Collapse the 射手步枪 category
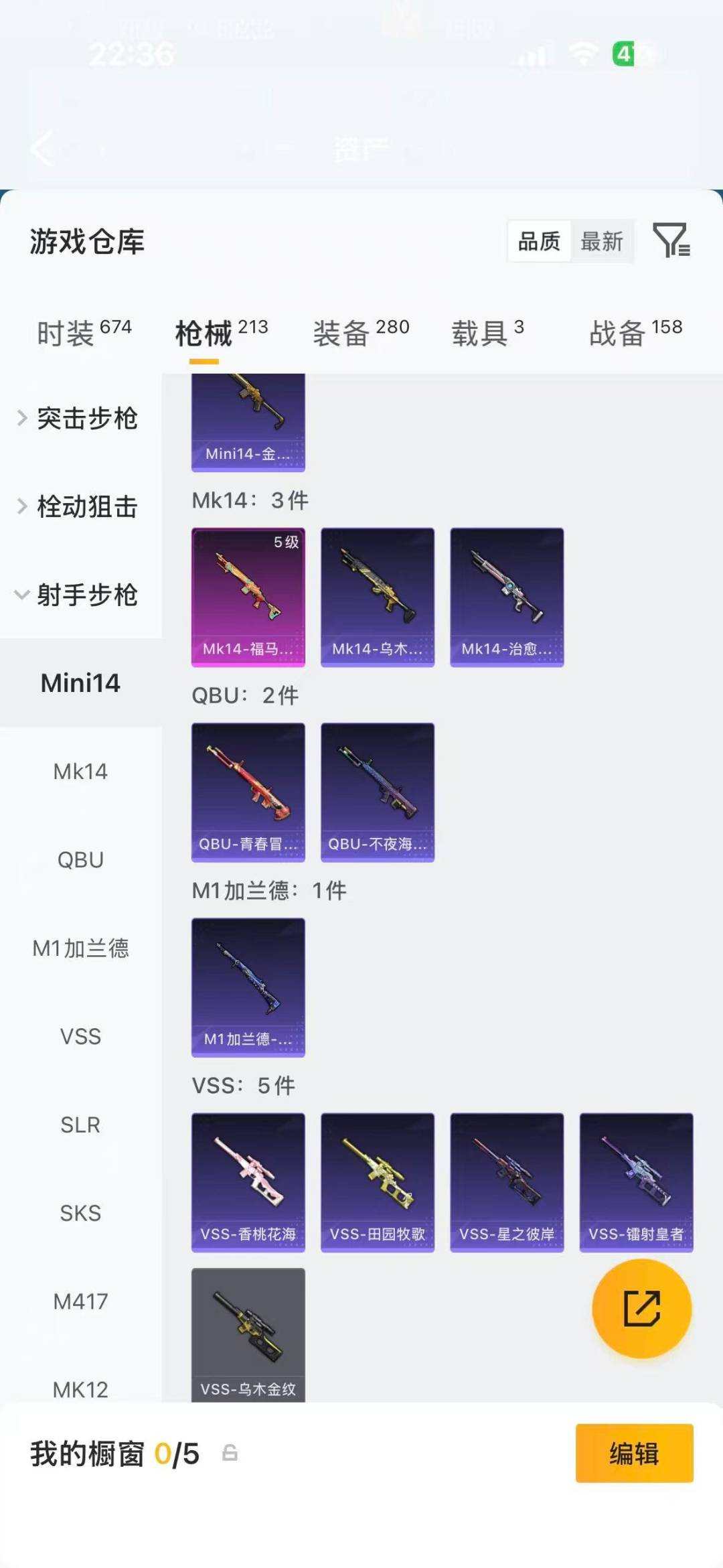Viewport: 723px width, 1568px height. [x=87, y=596]
